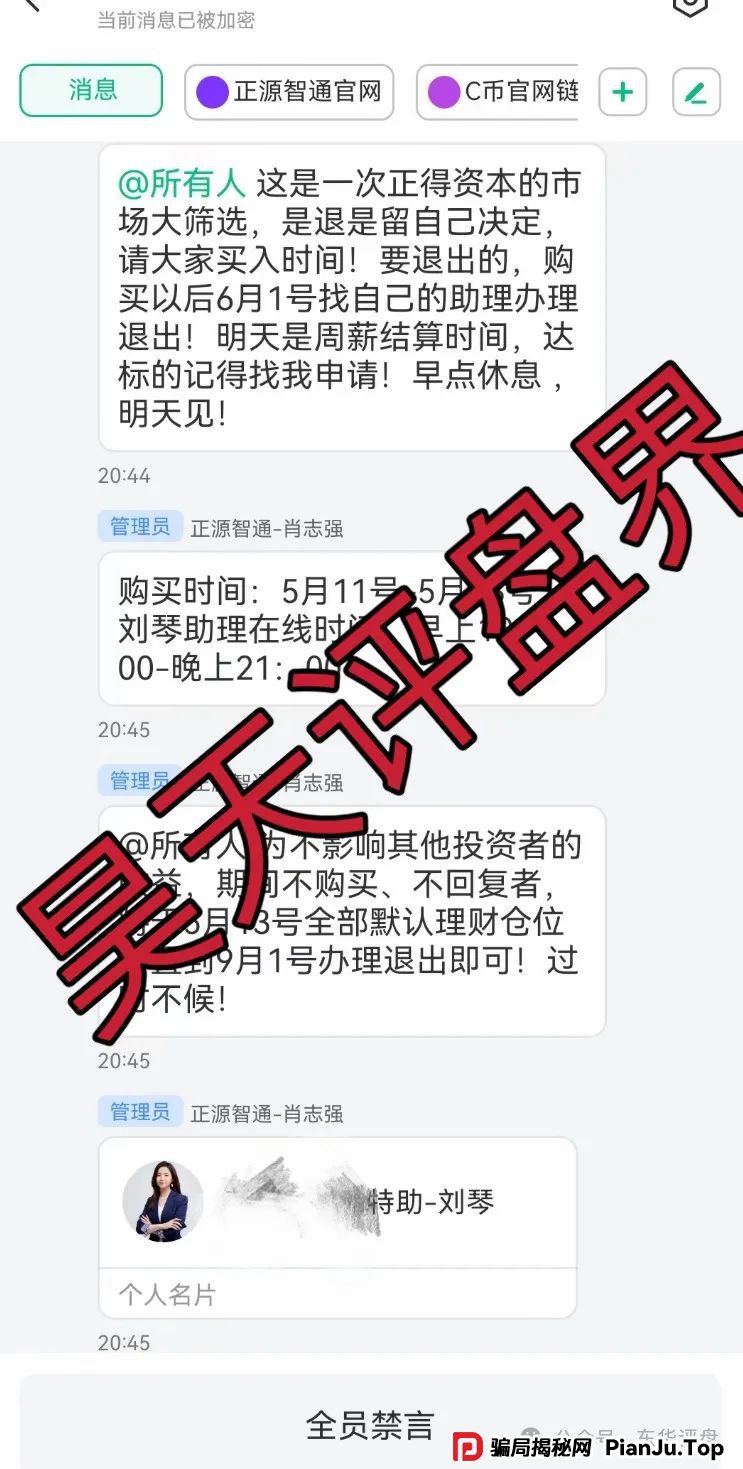Image resolution: width=743 pixels, height=1469 pixels.
Task: Tap the green edit pencil icon
Action: (696, 93)
